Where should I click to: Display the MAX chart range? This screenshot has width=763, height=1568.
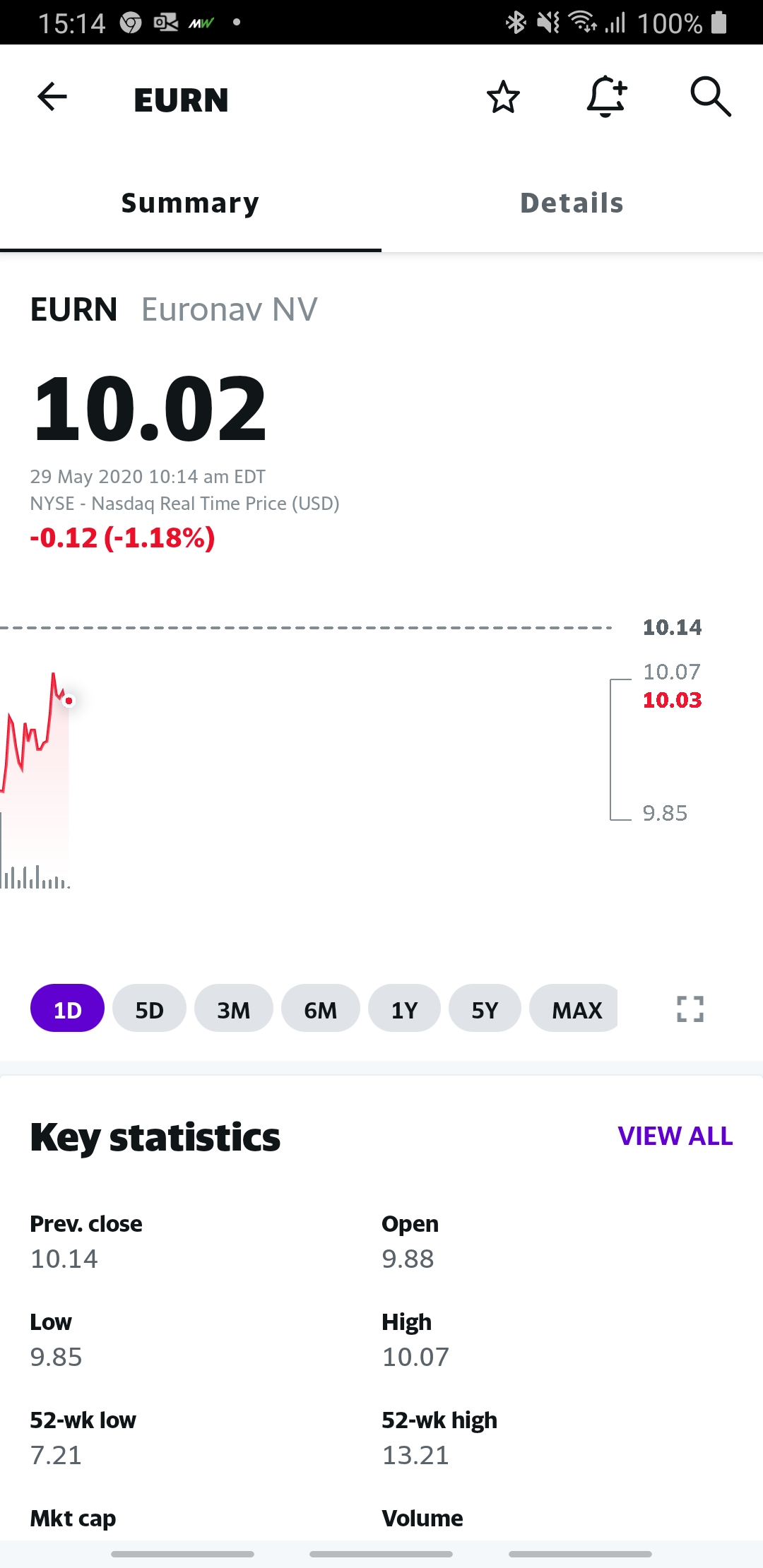coord(576,1009)
